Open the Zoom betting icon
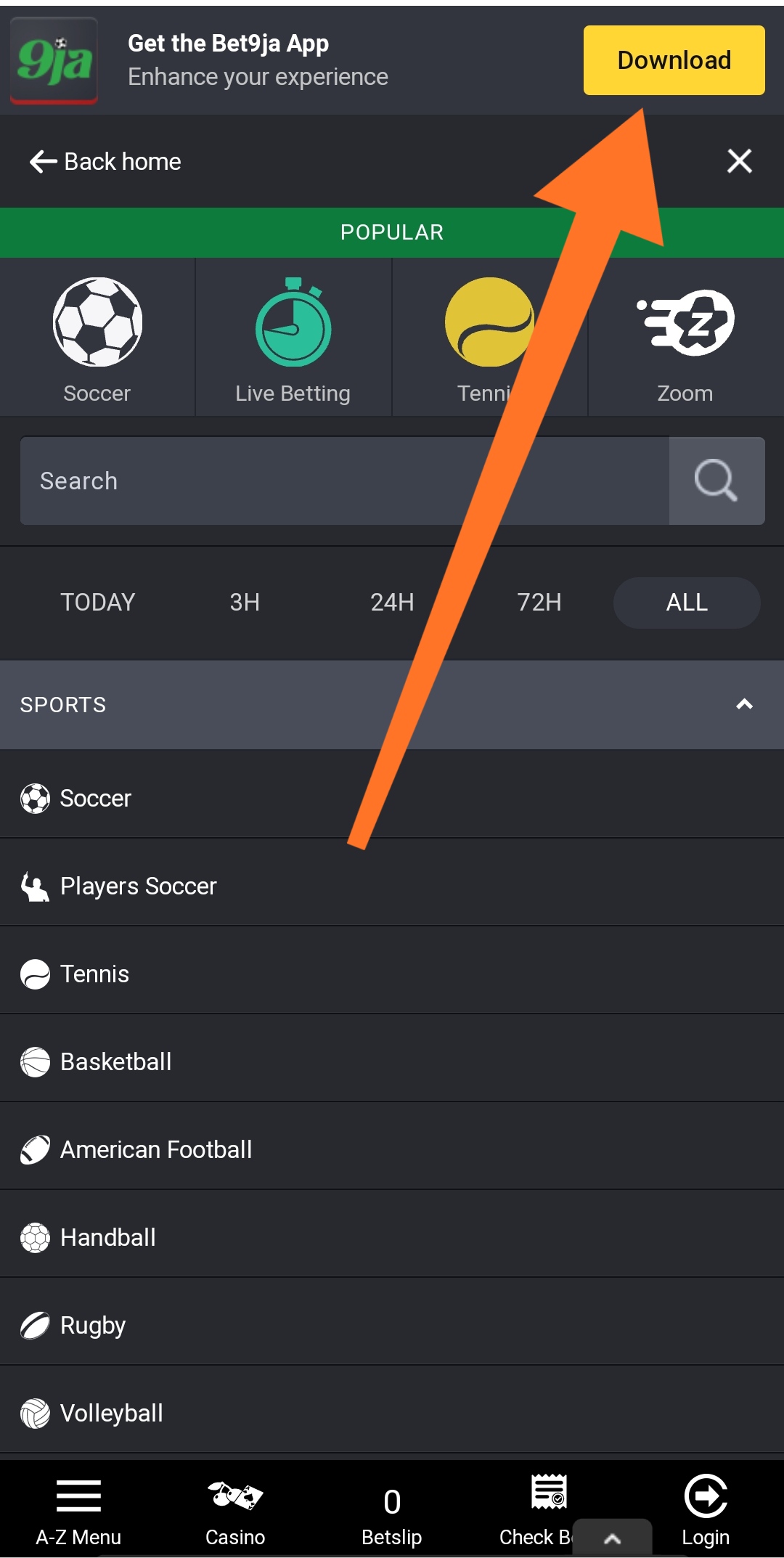 (685, 324)
